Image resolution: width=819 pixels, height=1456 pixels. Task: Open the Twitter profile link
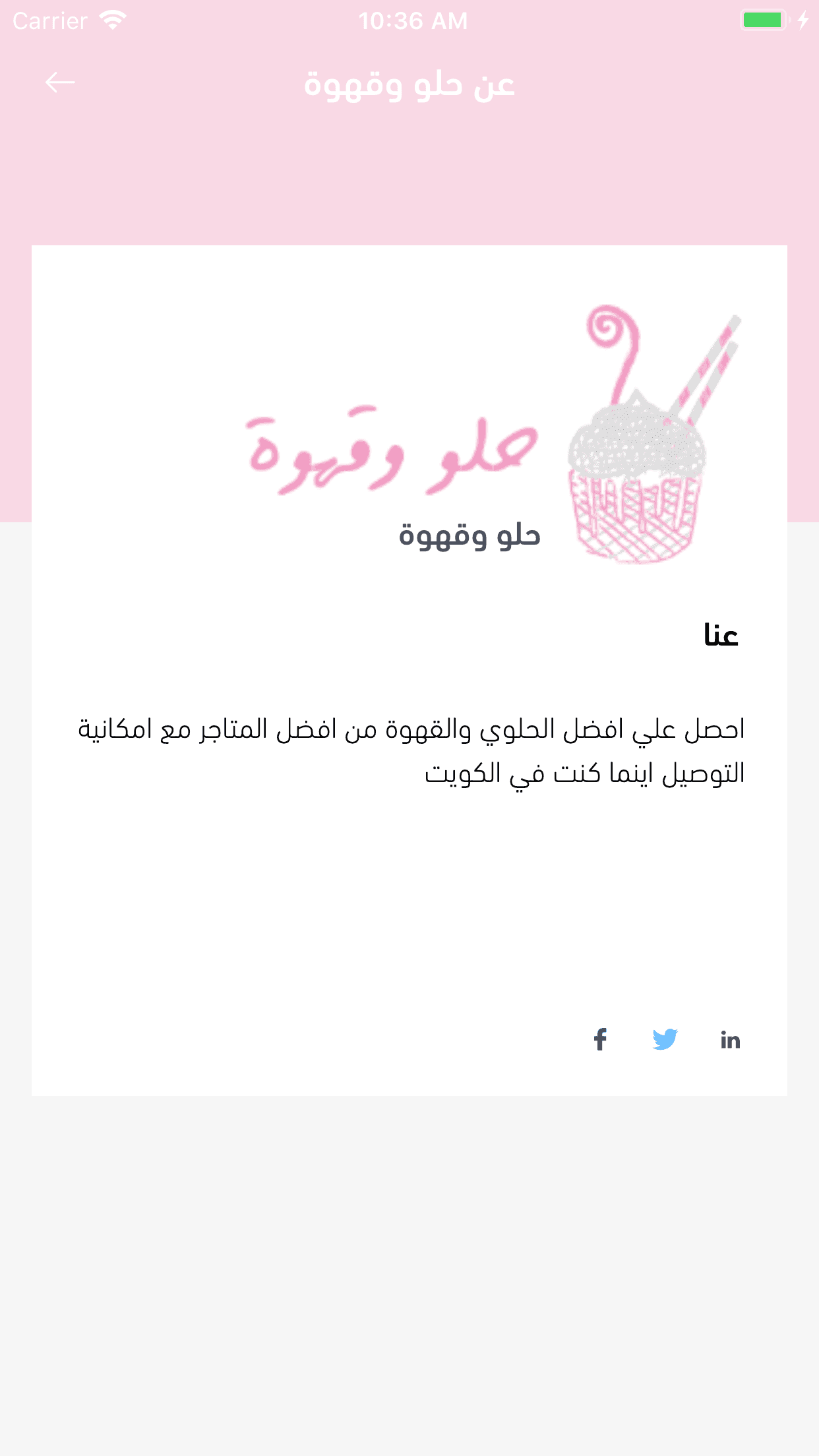(665, 1040)
